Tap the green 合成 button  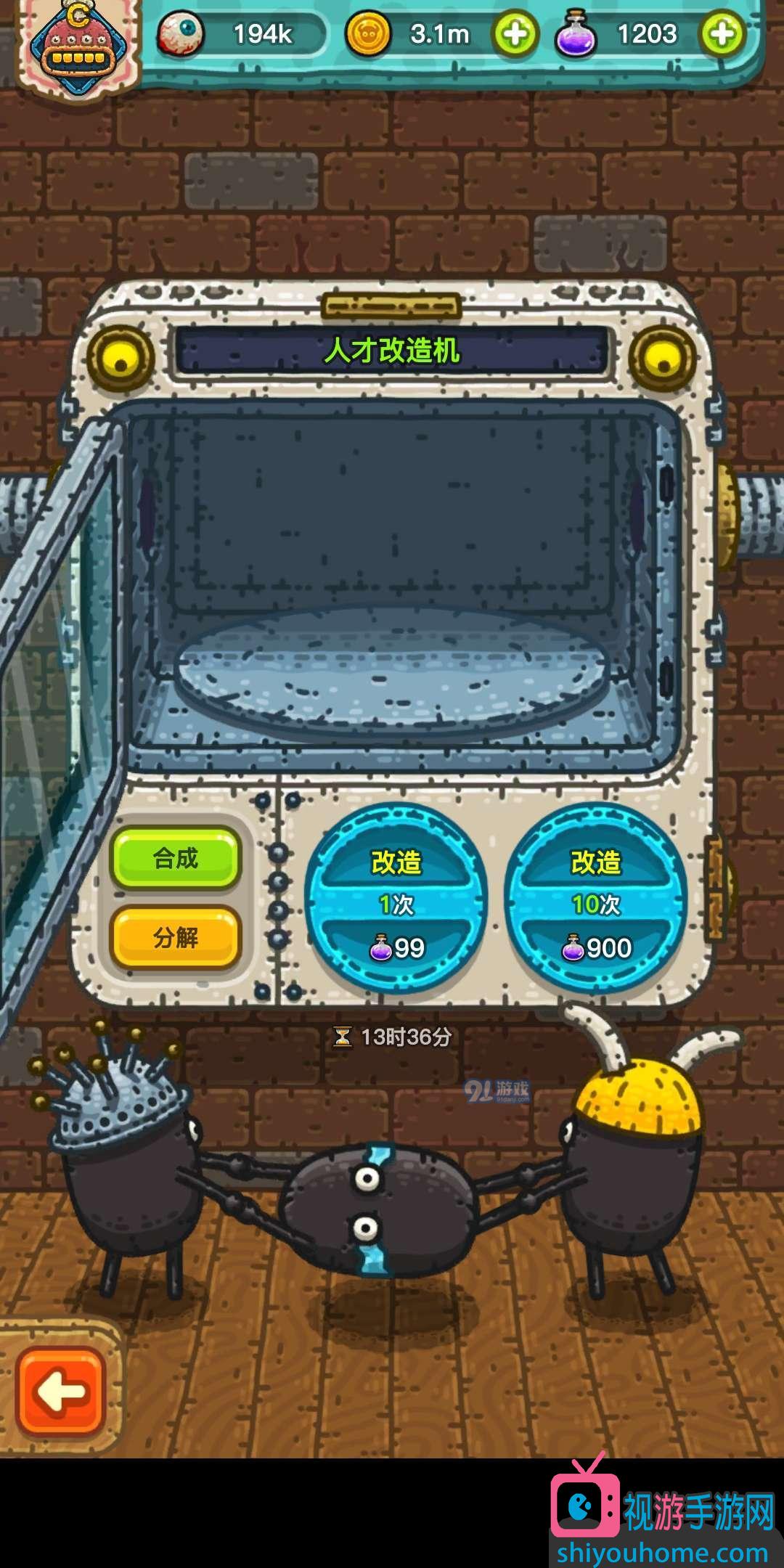[175, 859]
